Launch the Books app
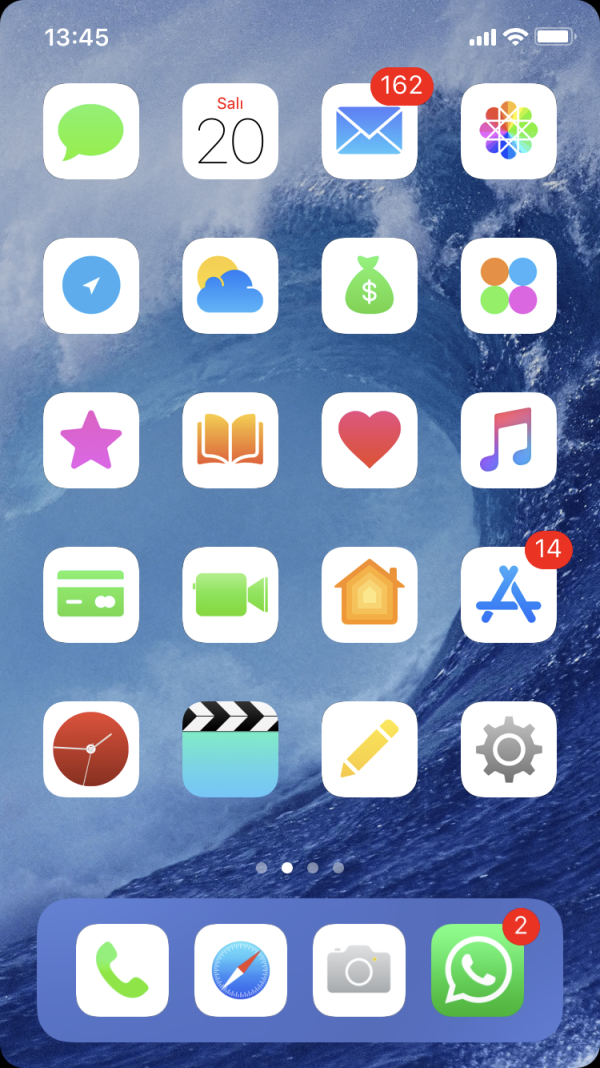Screen dimensions: 600x1068 click(x=230, y=440)
